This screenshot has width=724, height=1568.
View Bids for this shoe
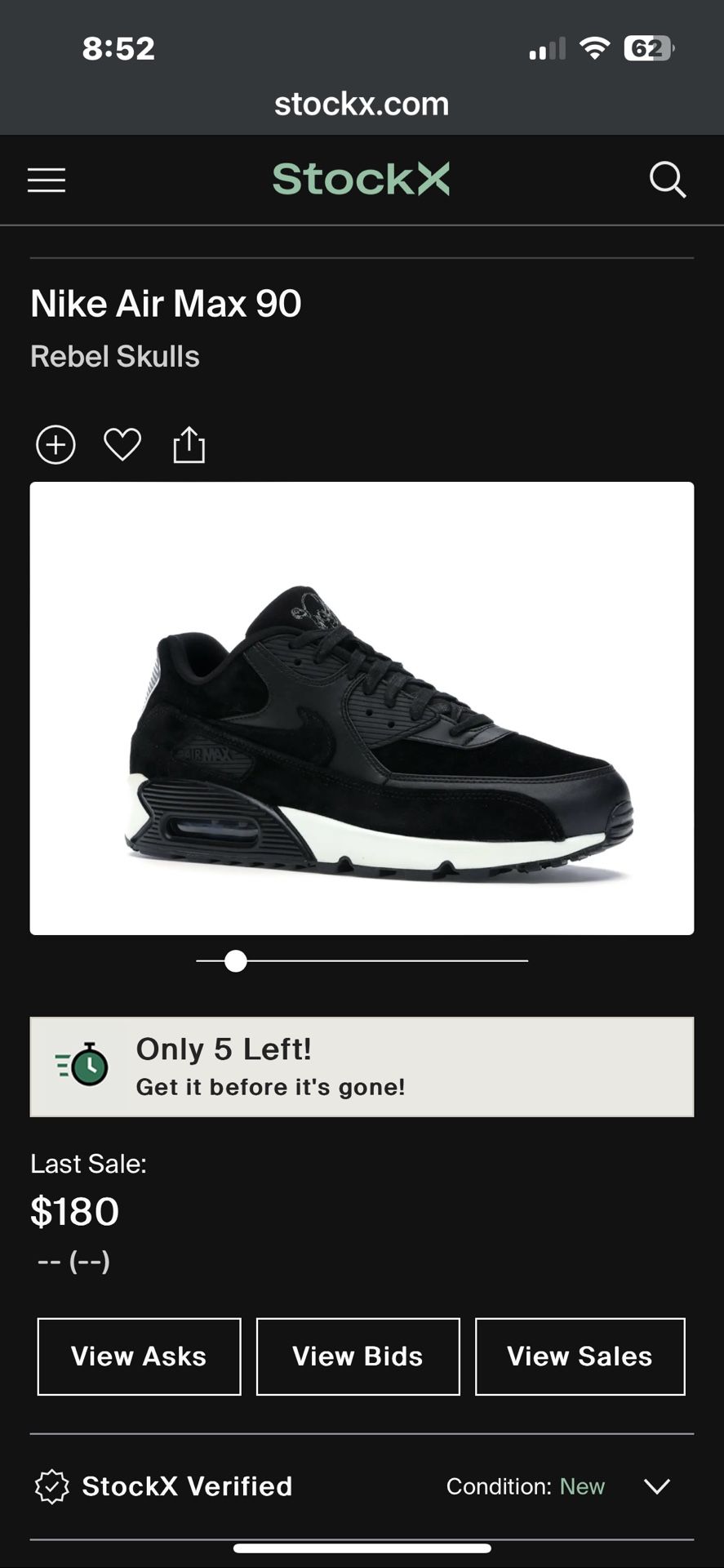click(x=358, y=1356)
